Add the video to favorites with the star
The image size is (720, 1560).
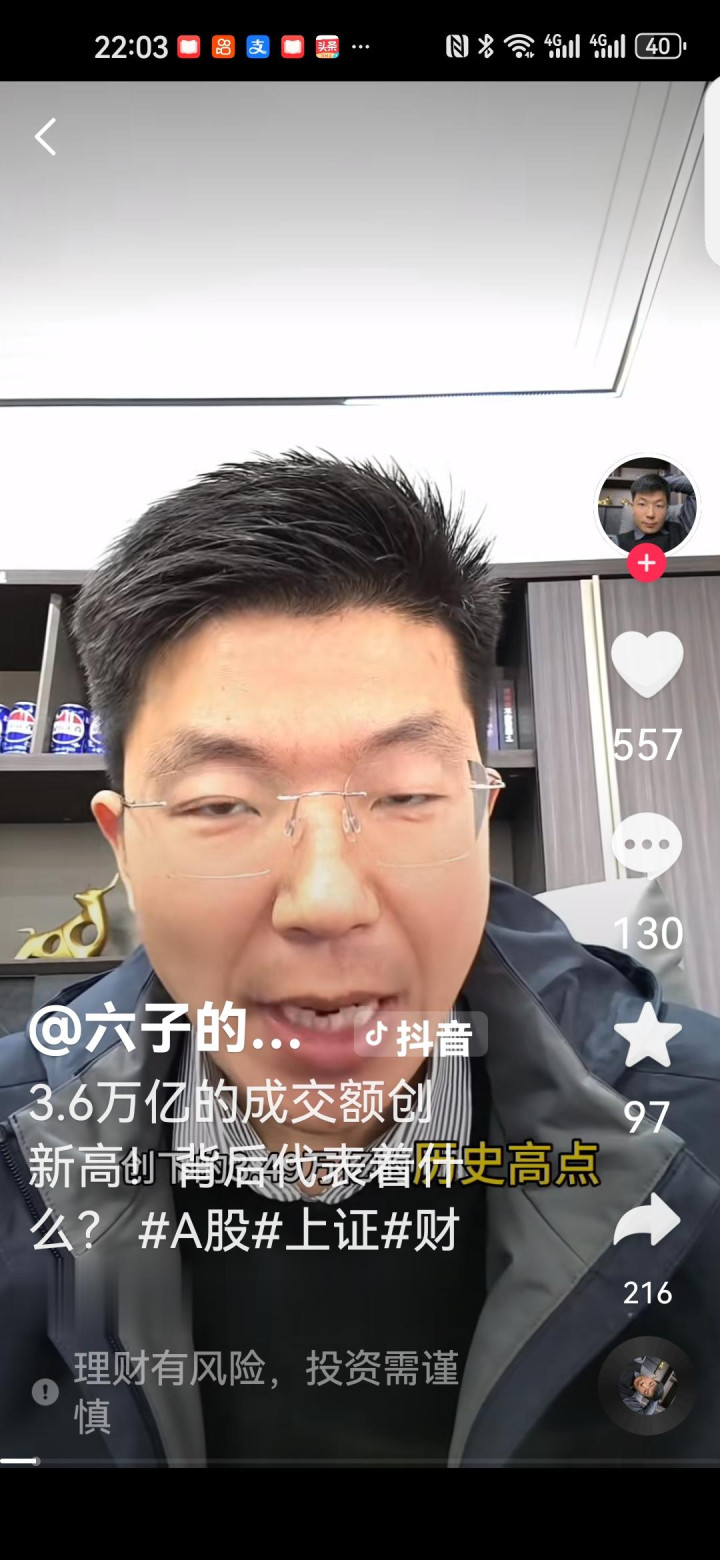[x=647, y=1036]
